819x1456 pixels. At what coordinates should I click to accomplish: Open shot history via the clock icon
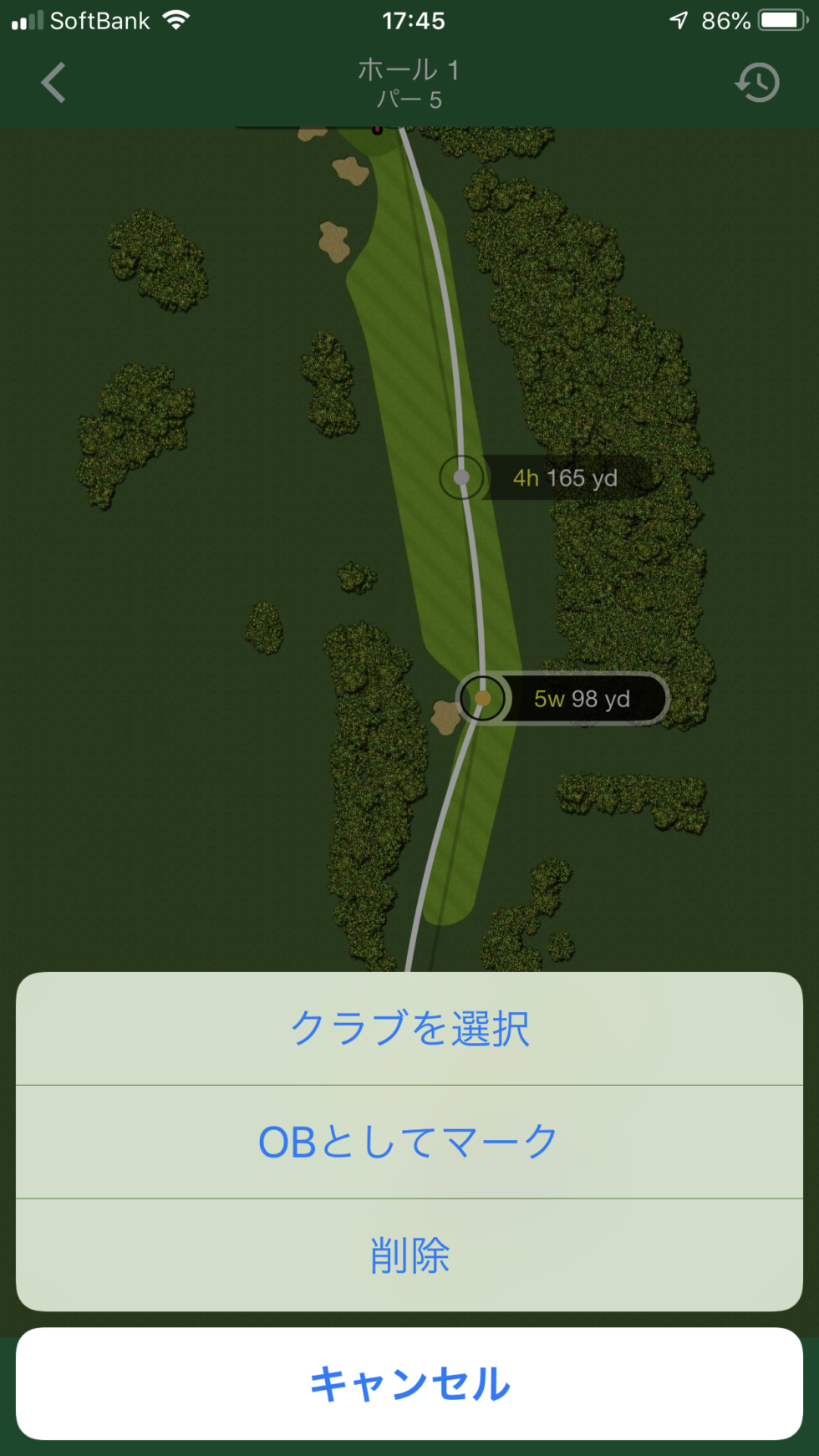point(756,81)
